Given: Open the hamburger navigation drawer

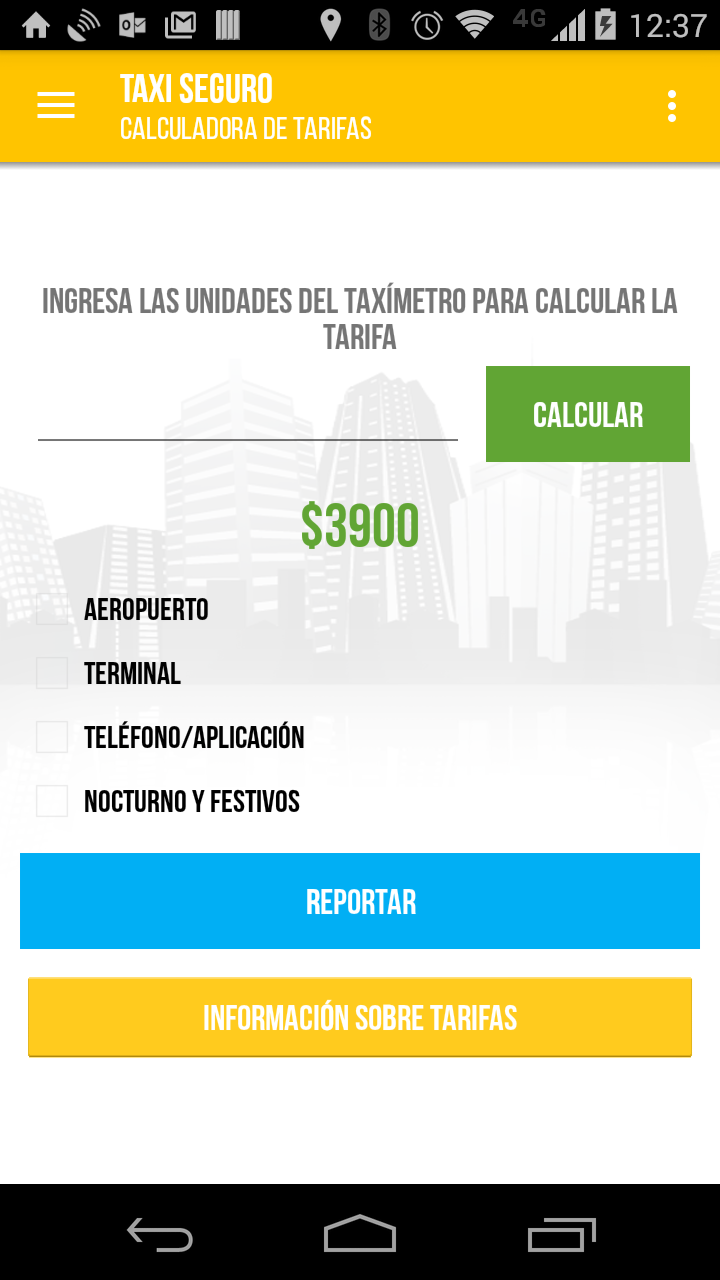Looking at the screenshot, I should 56,106.
